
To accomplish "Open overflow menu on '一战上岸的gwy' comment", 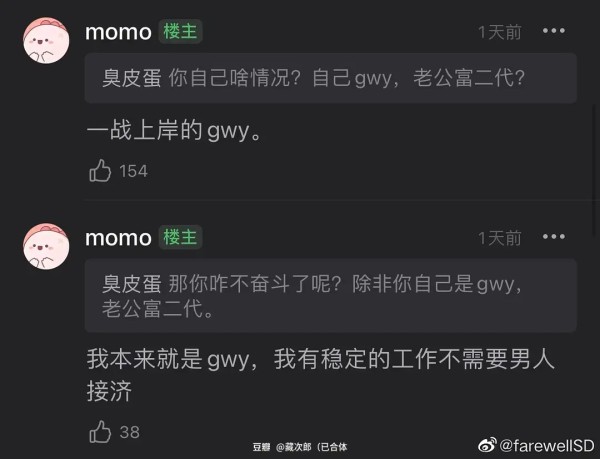I will pos(553,31).
